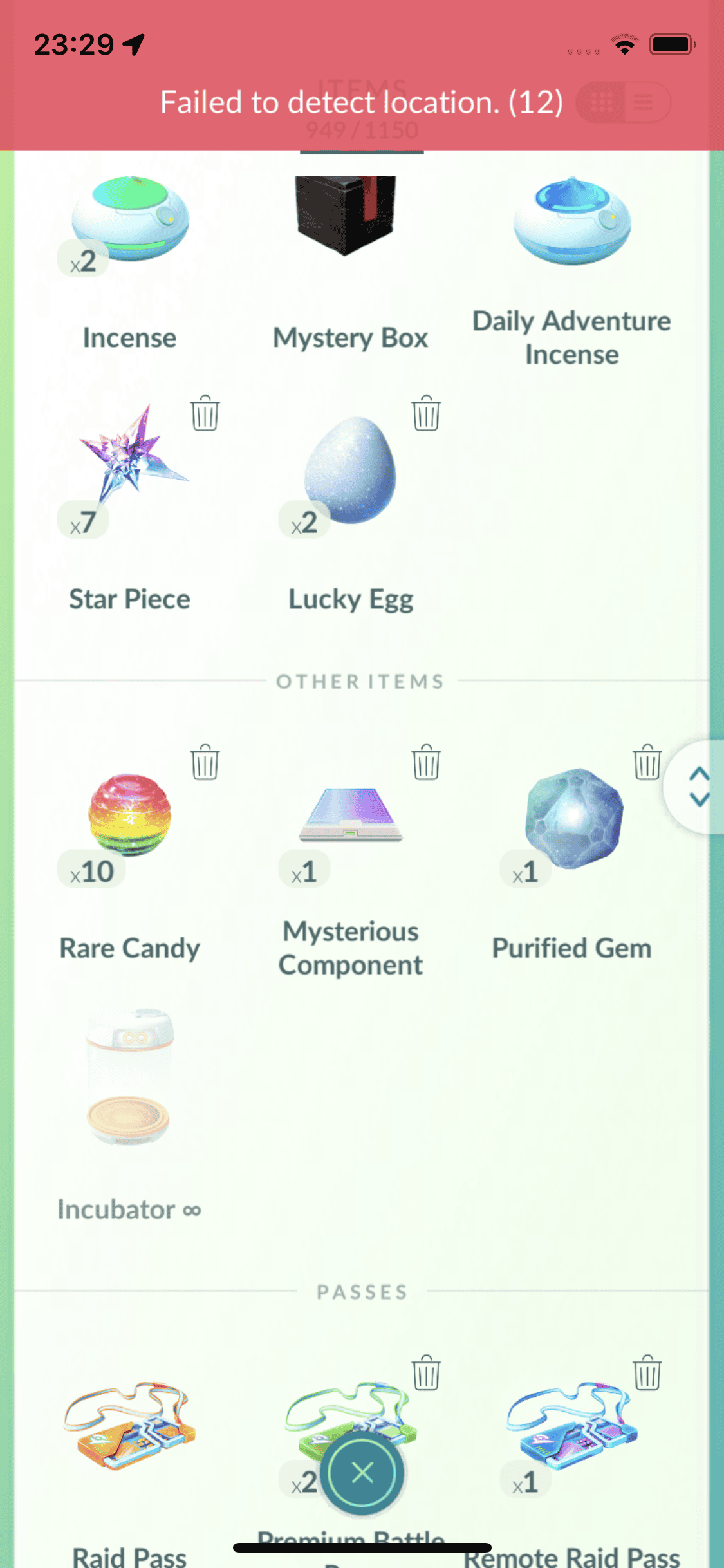Use the Incense item
724x1568 pixels.
pyautogui.click(x=129, y=219)
